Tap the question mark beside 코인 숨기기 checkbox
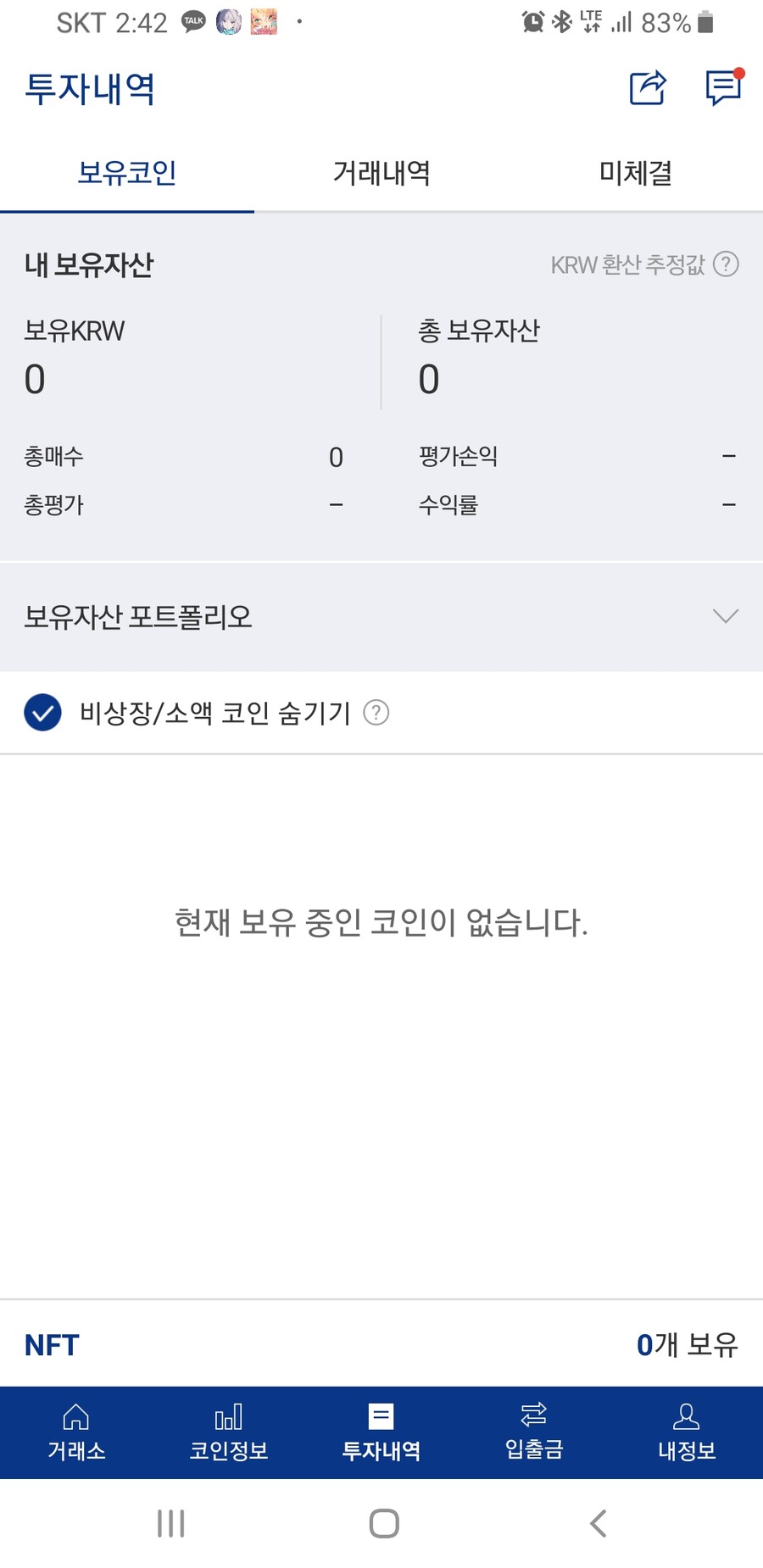This screenshot has width=763, height=1568. pyautogui.click(x=376, y=713)
